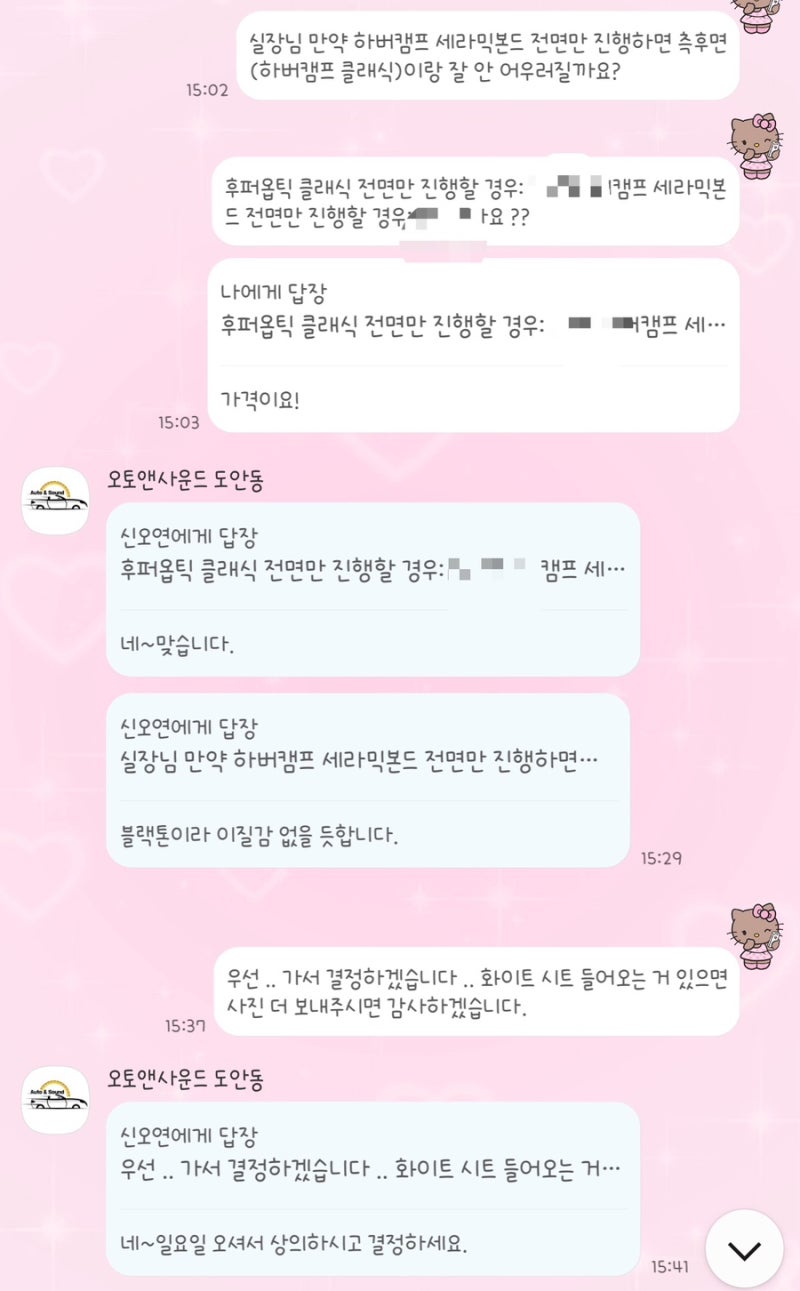This screenshot has height=1291, width=800.
Task: View 오토앤사운드 도안동 avatar beside the 일요일 오셔서 reply
Action: point(55,1099)
